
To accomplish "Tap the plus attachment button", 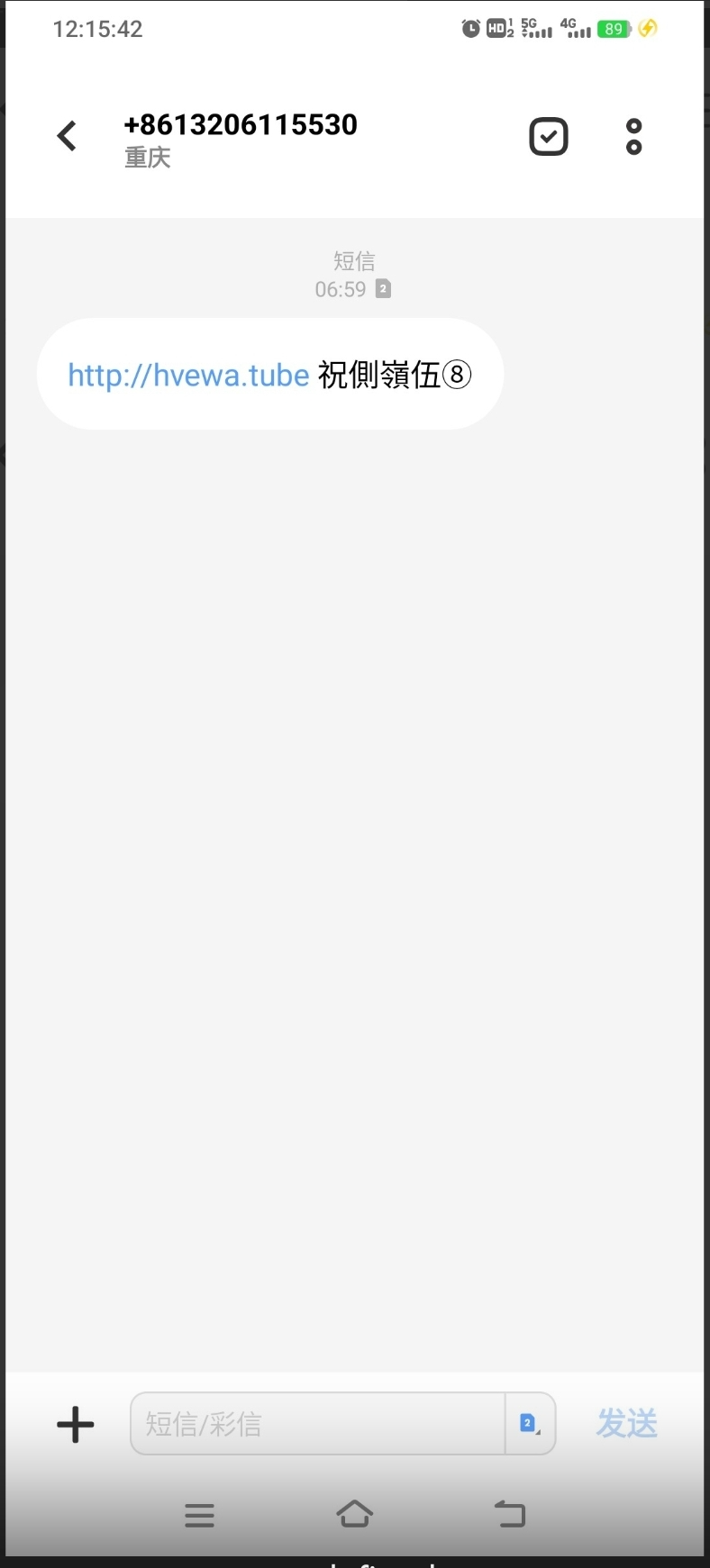I will [x=76, y=1424].
